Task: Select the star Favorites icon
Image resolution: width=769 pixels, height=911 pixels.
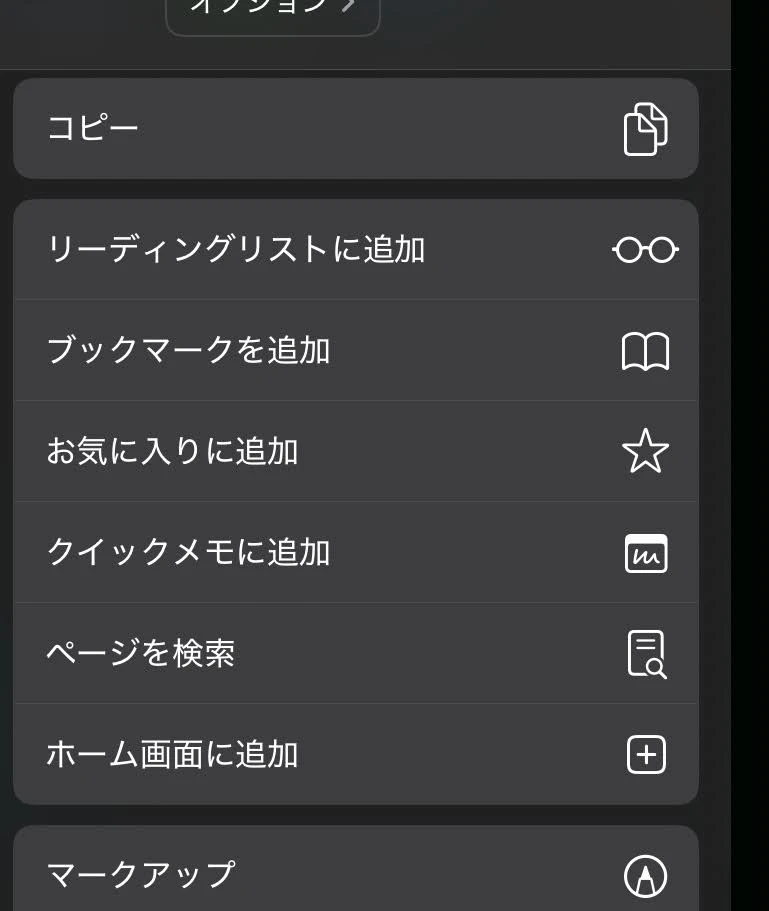Action: [645, 451]
